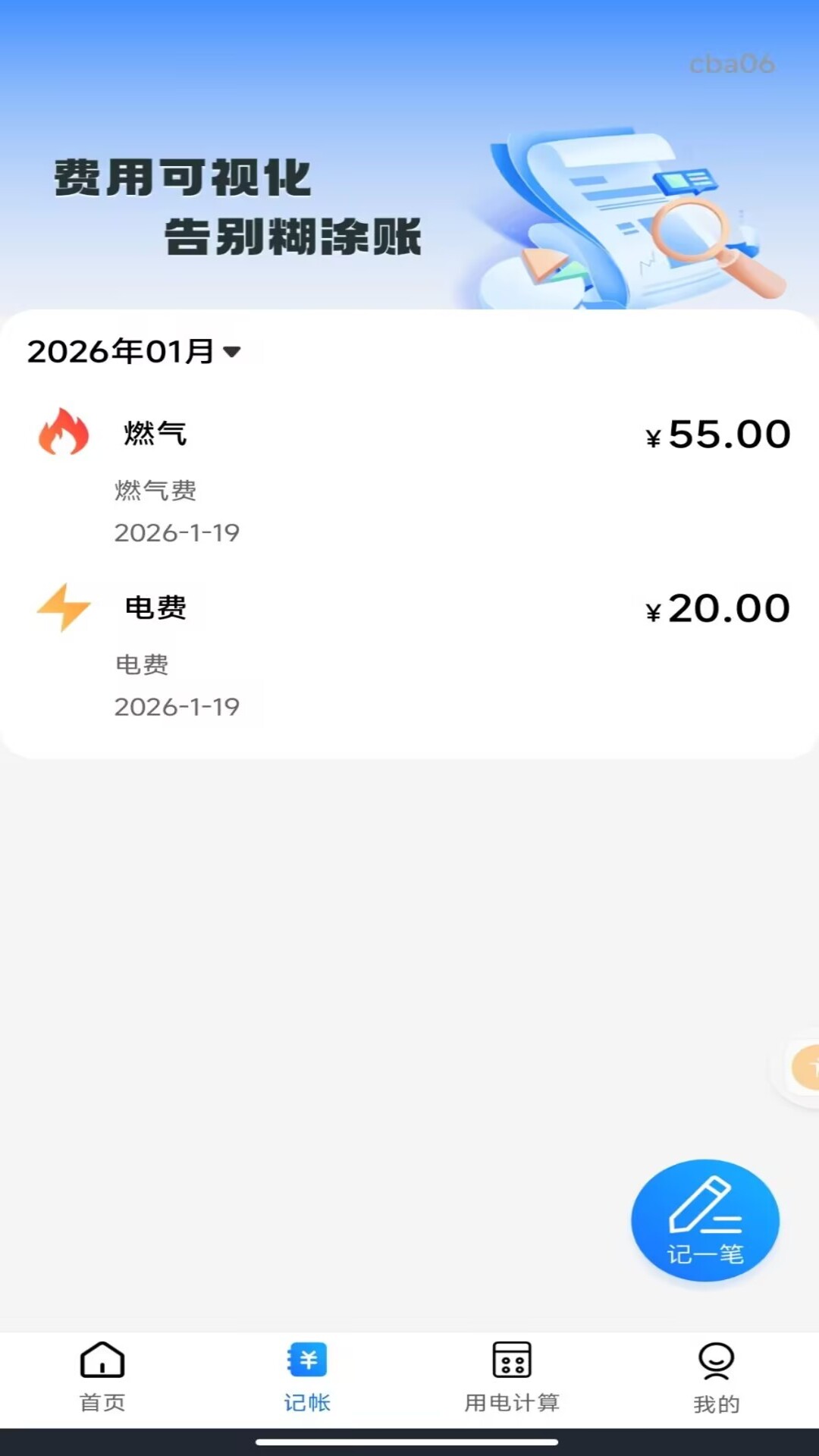Screen dimensions: 819x1456
Task: Click the ¥55.00 gas amount
Action: click(x=716, y=433)
